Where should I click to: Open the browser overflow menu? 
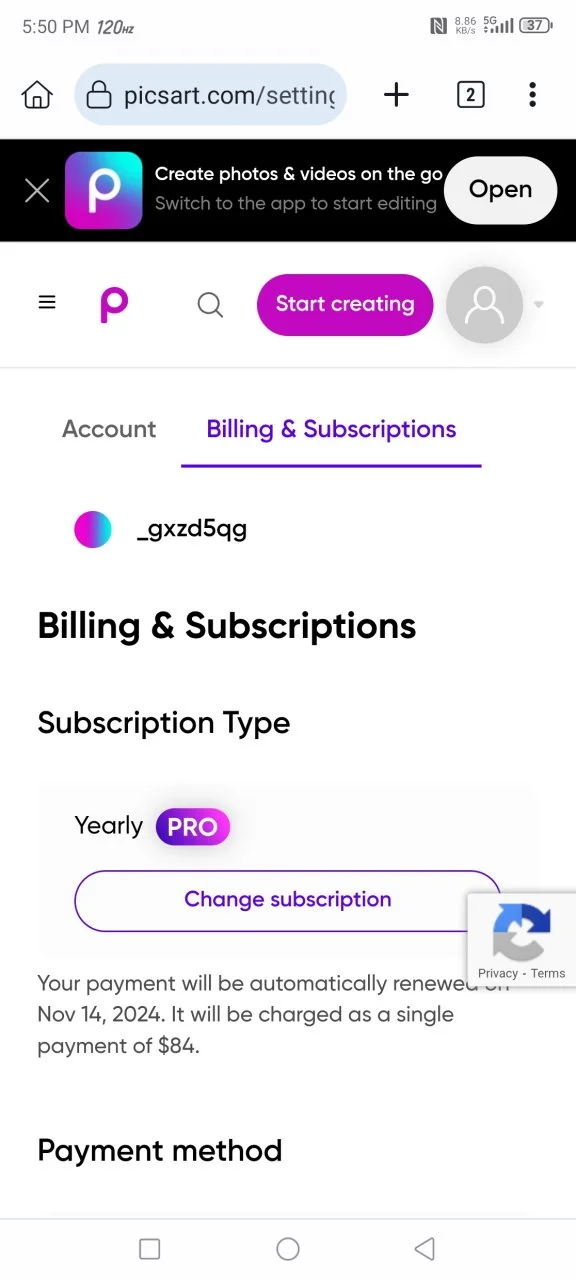click(532, 95)
